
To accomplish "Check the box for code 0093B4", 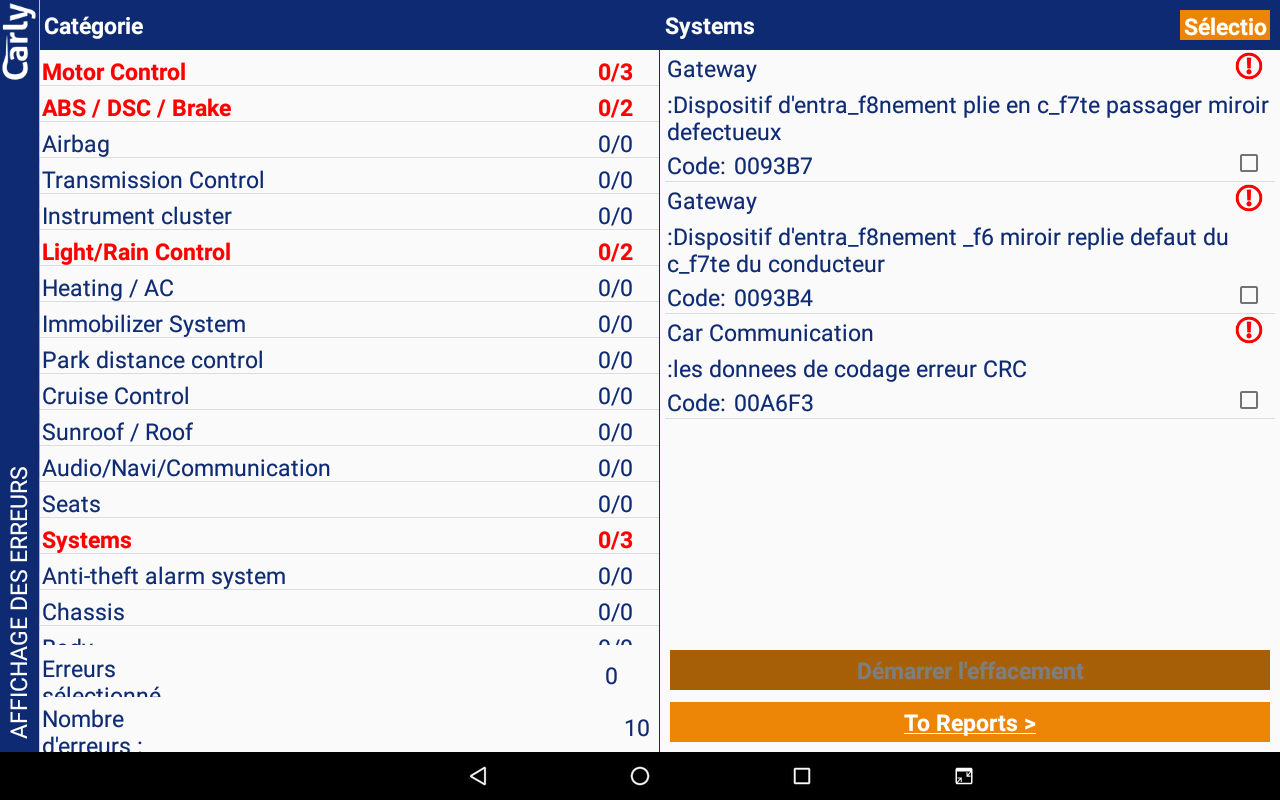I will pos(1248,295).
